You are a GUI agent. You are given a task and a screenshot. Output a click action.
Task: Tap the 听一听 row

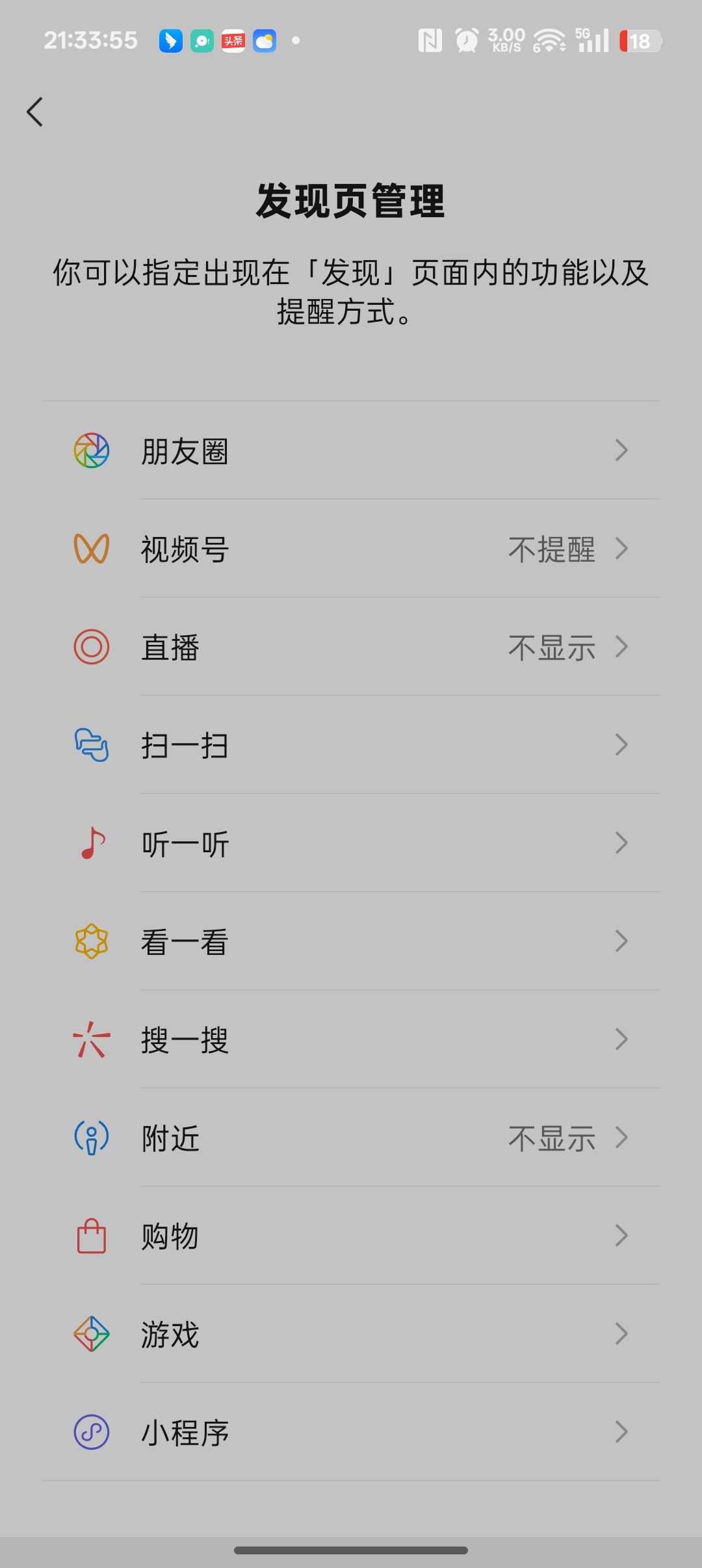[351, 844]
